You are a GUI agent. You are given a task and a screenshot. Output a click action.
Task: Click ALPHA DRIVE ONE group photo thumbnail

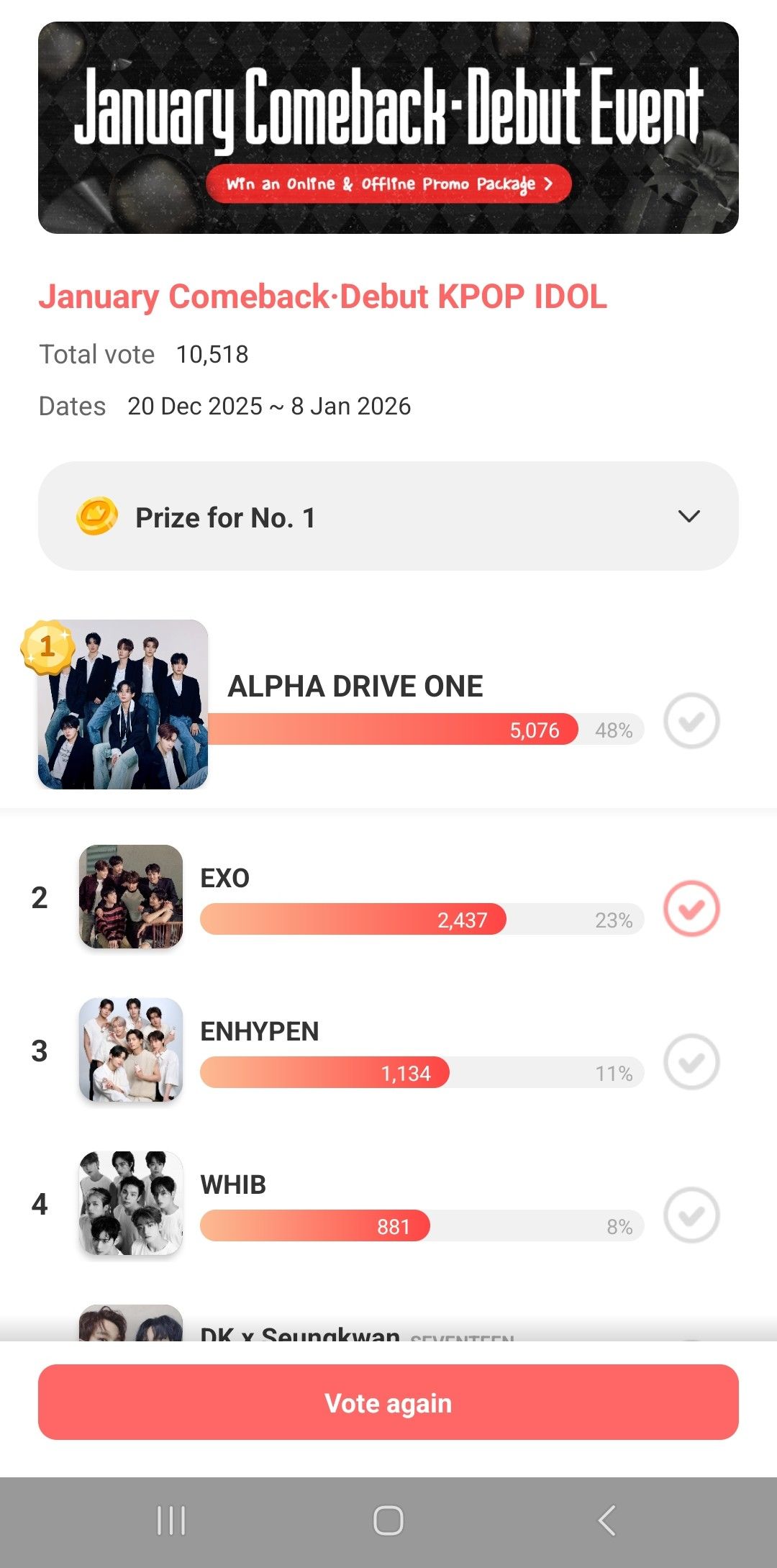(122, 705)
